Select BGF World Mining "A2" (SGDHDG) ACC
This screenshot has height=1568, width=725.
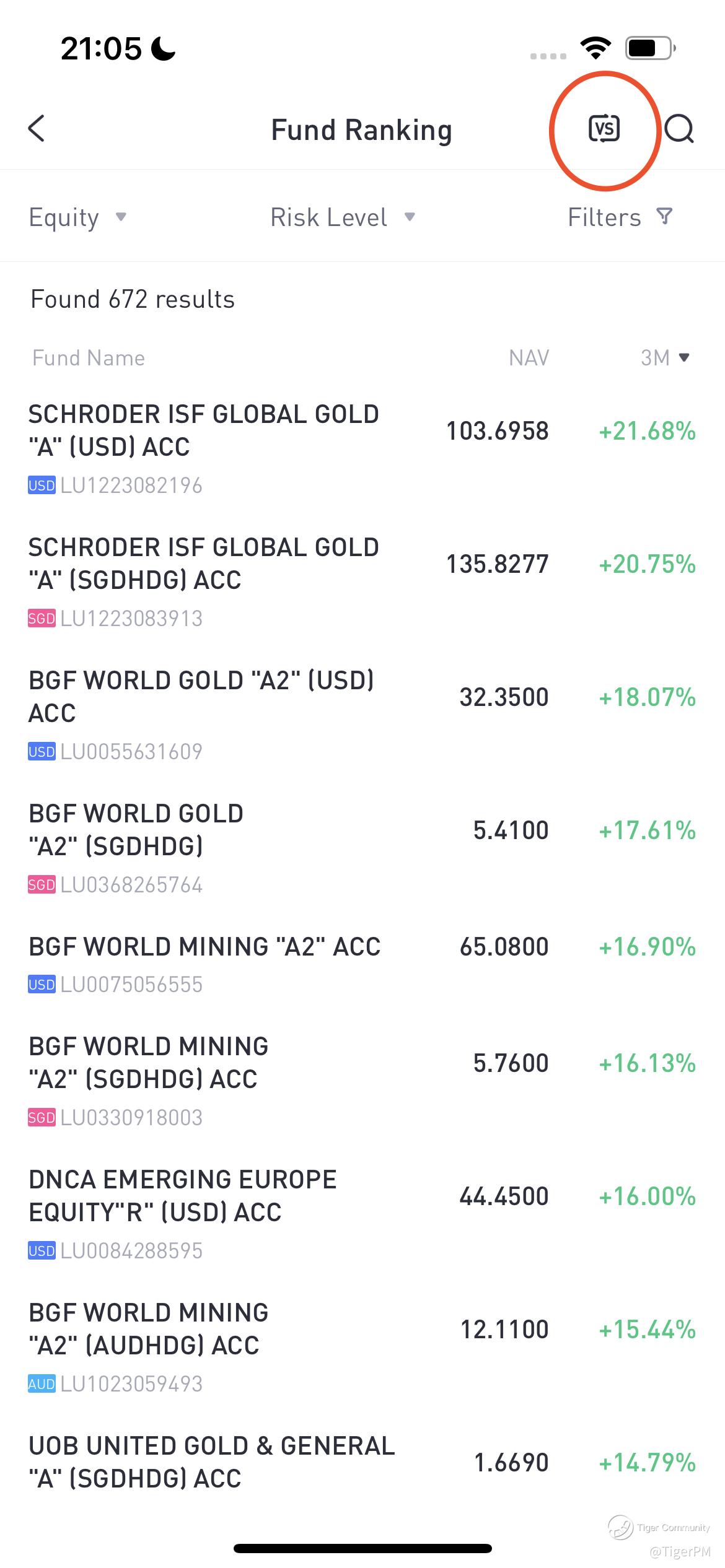149,1063
